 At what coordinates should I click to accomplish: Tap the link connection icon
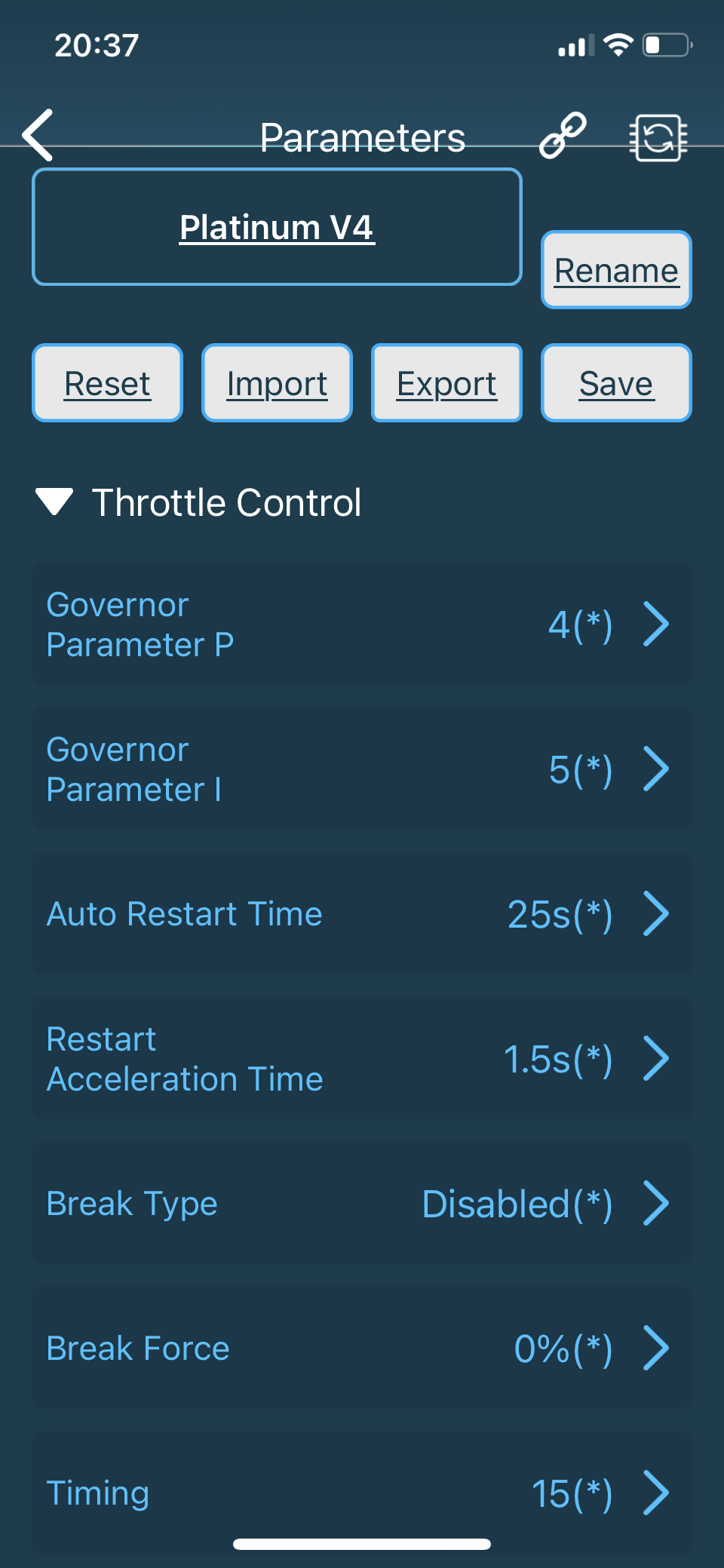[x=563, y=136]
